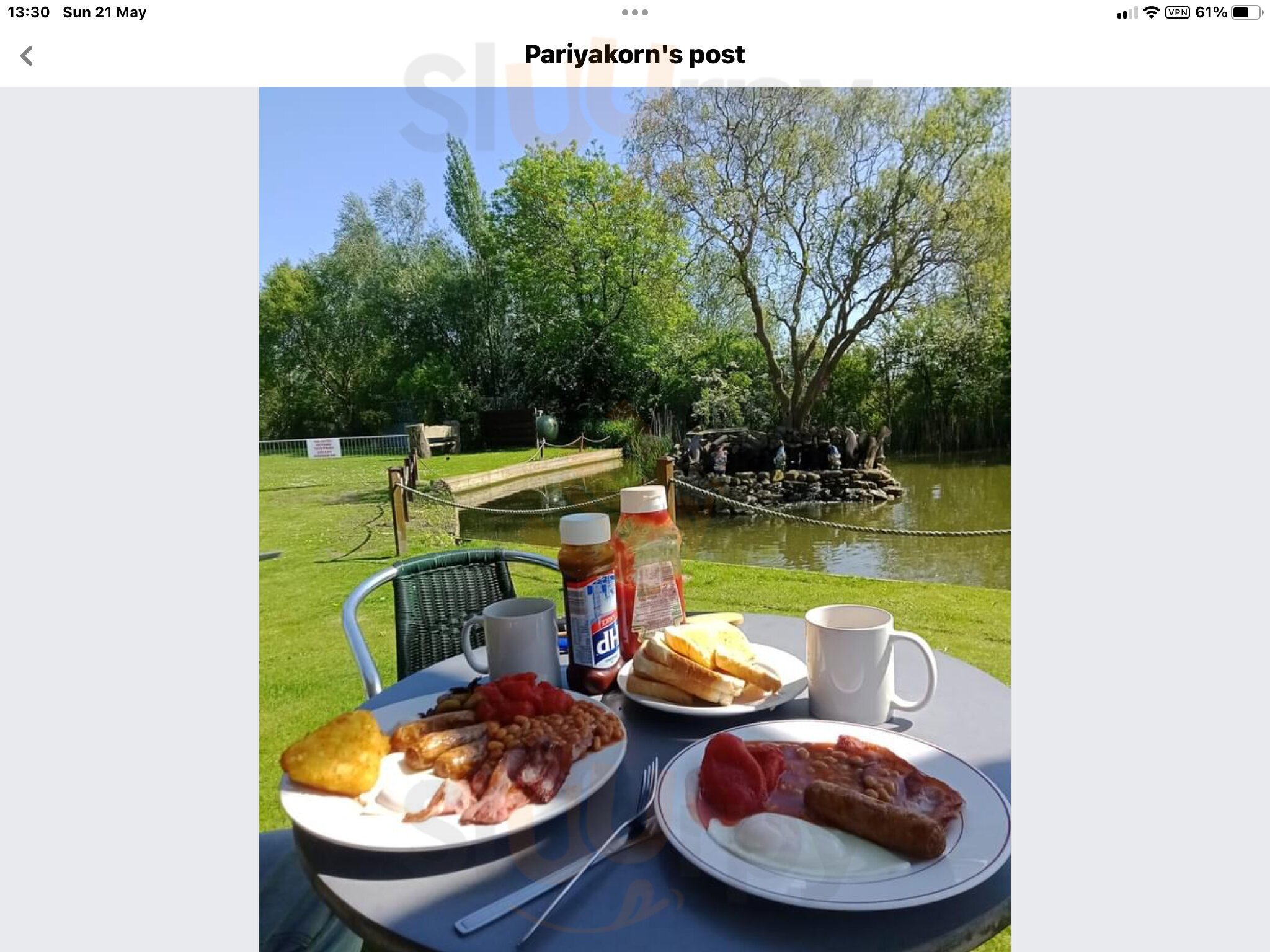Go back from Pariyakorn's post
The width and height of the screenshot is (1270, 952).
tap(27, 56)
